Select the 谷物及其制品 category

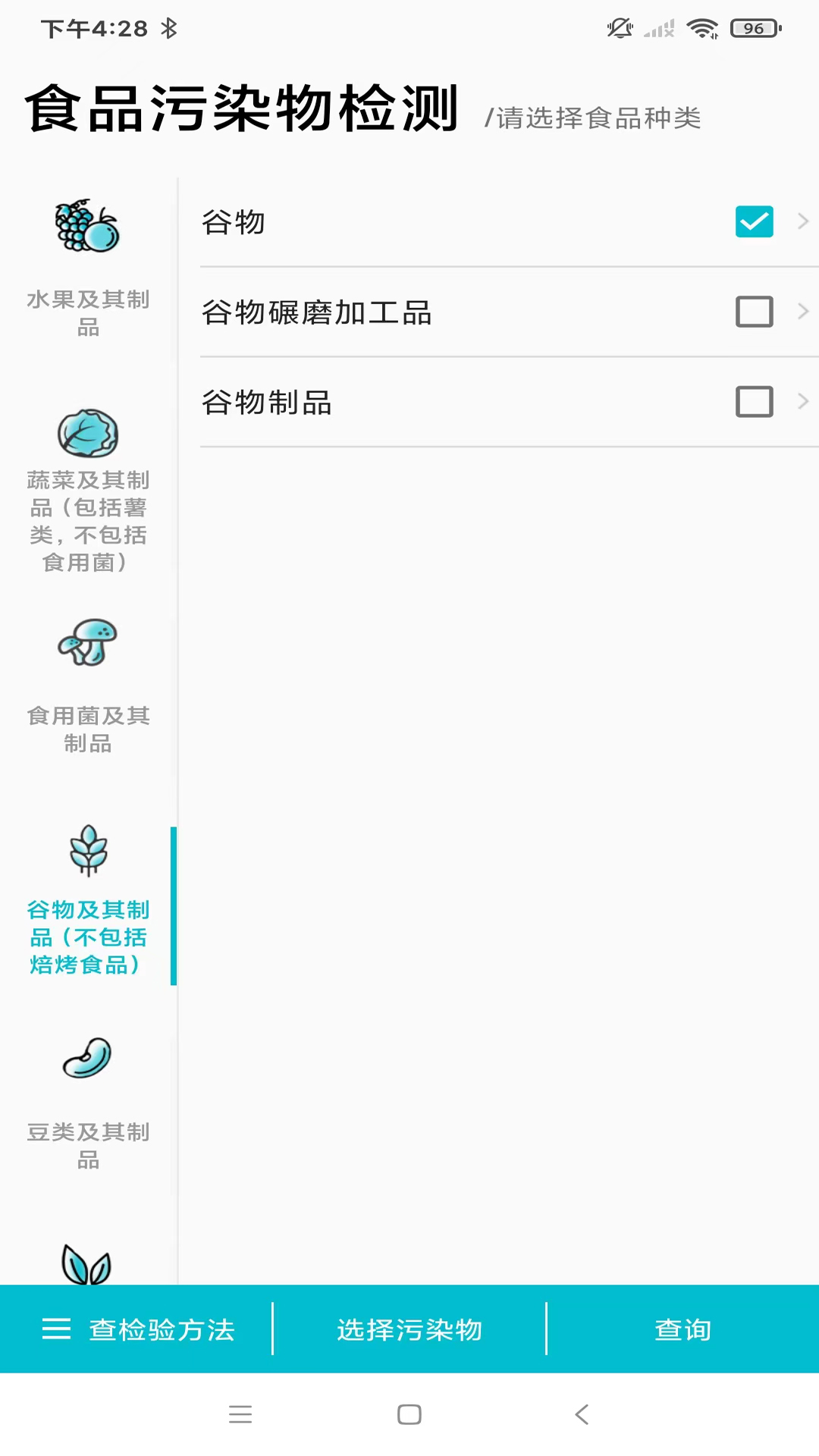[x=88, y=902]
